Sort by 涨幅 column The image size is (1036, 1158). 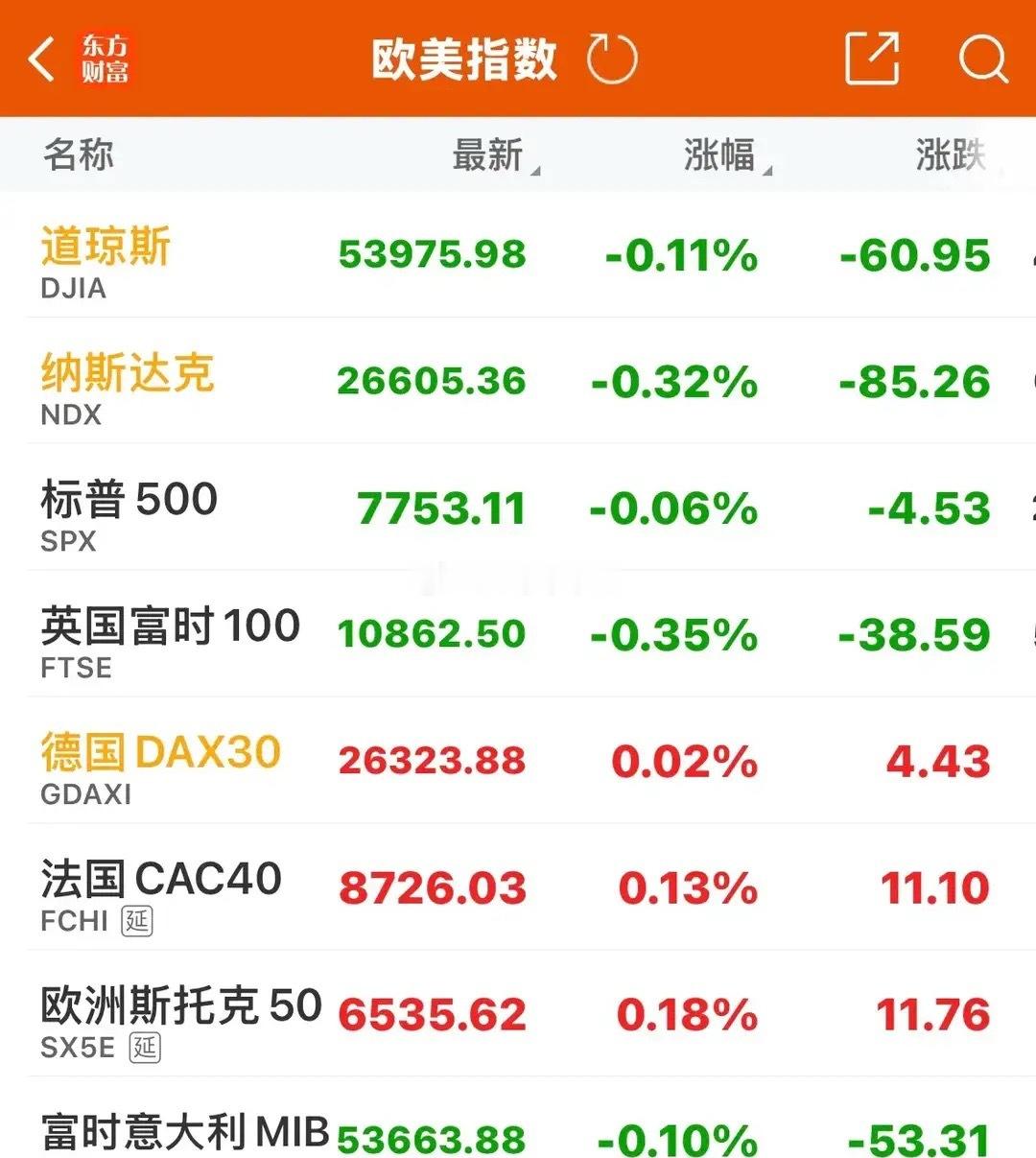[x=727, y=155]
